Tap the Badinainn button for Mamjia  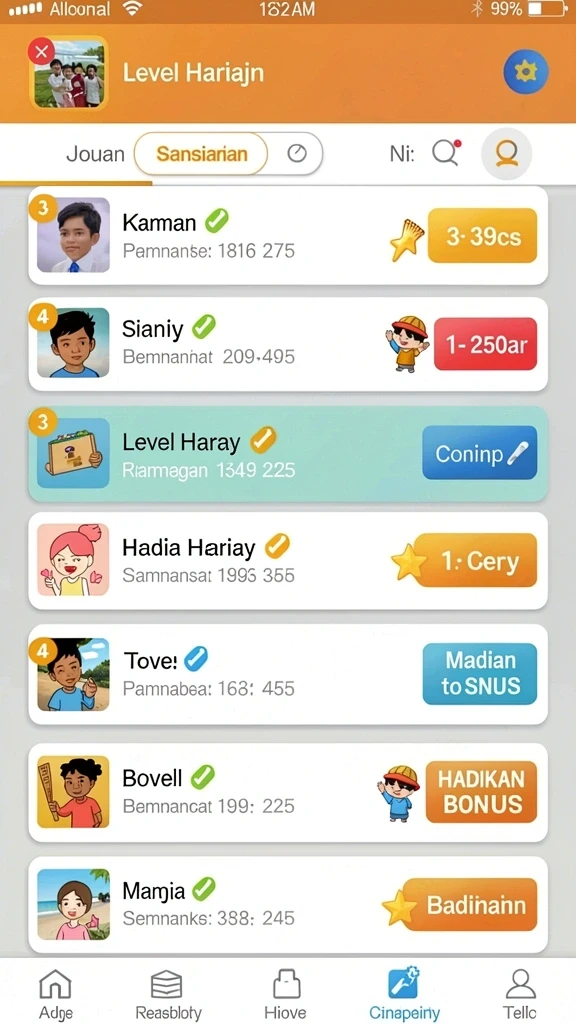coord(470,904)
